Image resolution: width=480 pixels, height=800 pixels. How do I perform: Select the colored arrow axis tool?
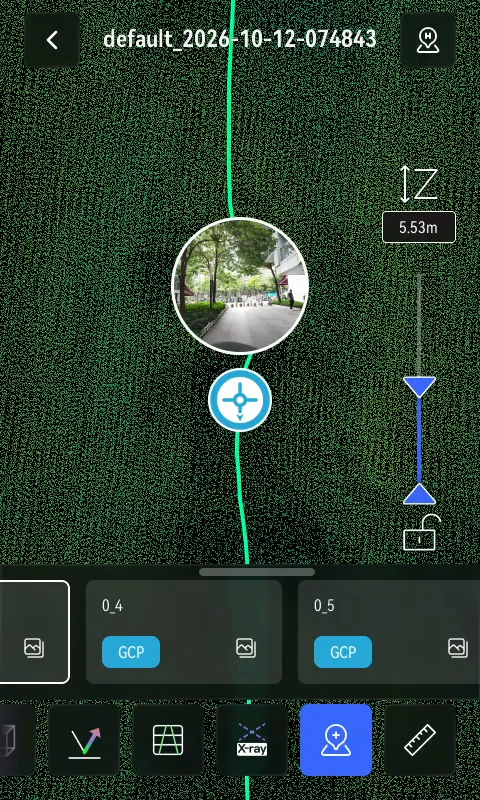[84, 740]
